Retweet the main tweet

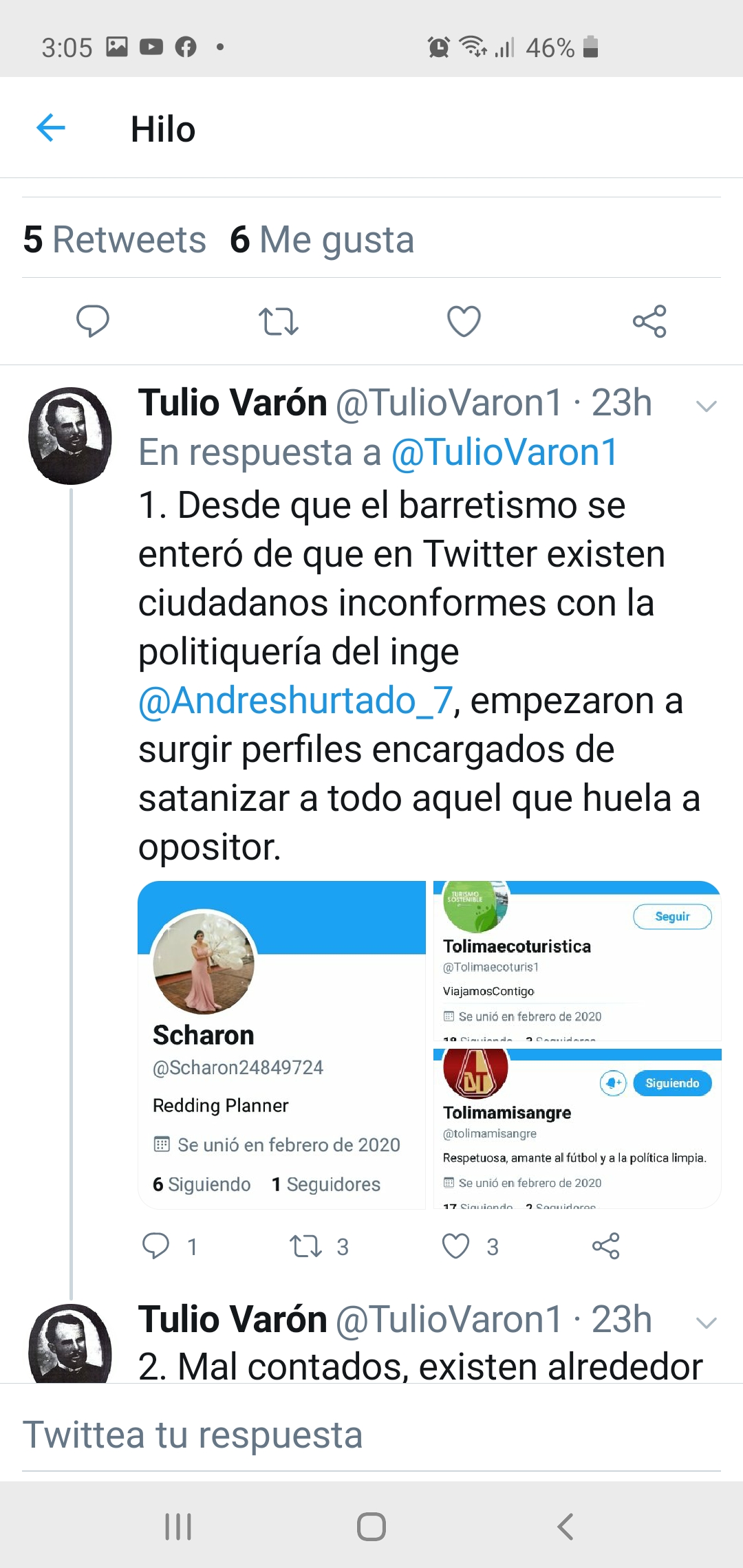[x=278, y=321]
